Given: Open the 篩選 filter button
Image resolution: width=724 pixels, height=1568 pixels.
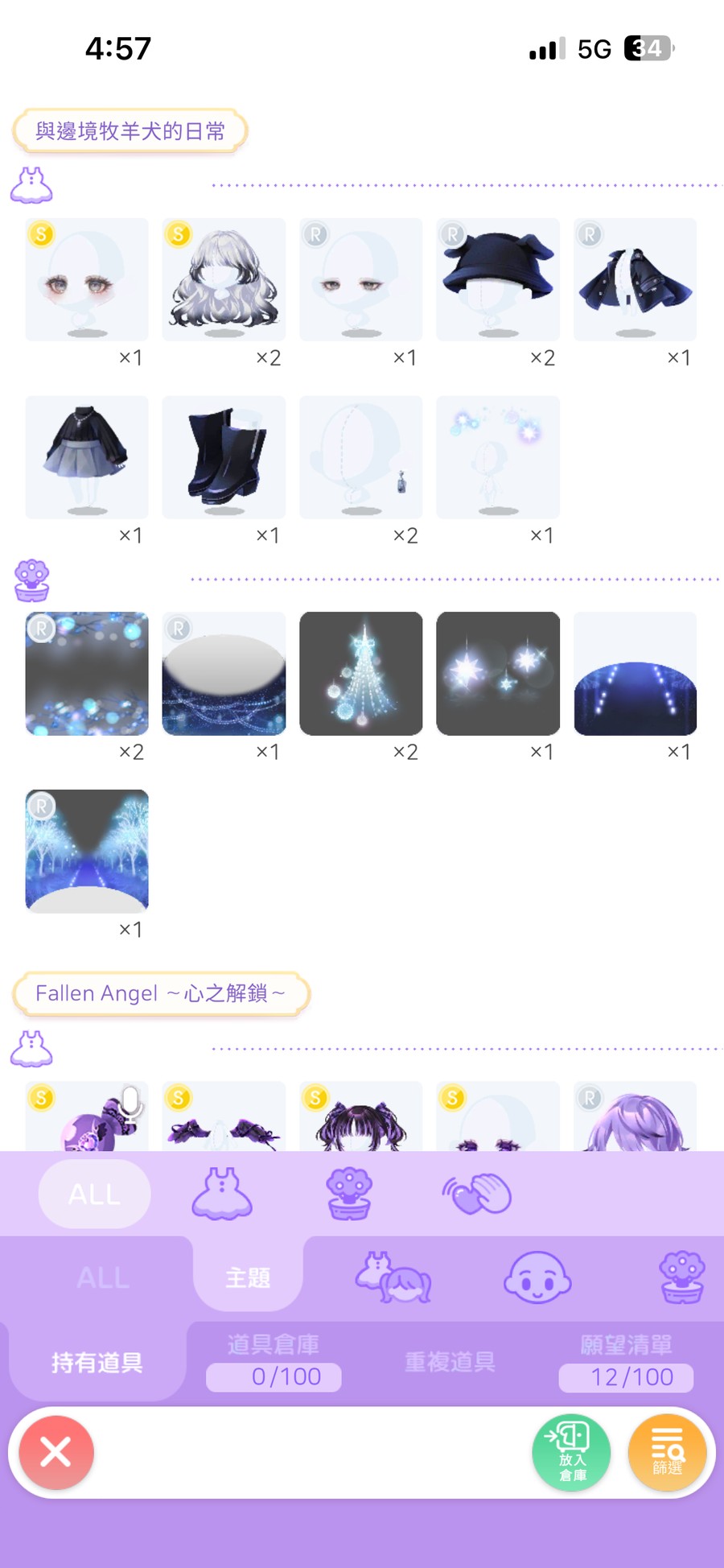Looking at the screenshot, I should [x=667, y=1453].
